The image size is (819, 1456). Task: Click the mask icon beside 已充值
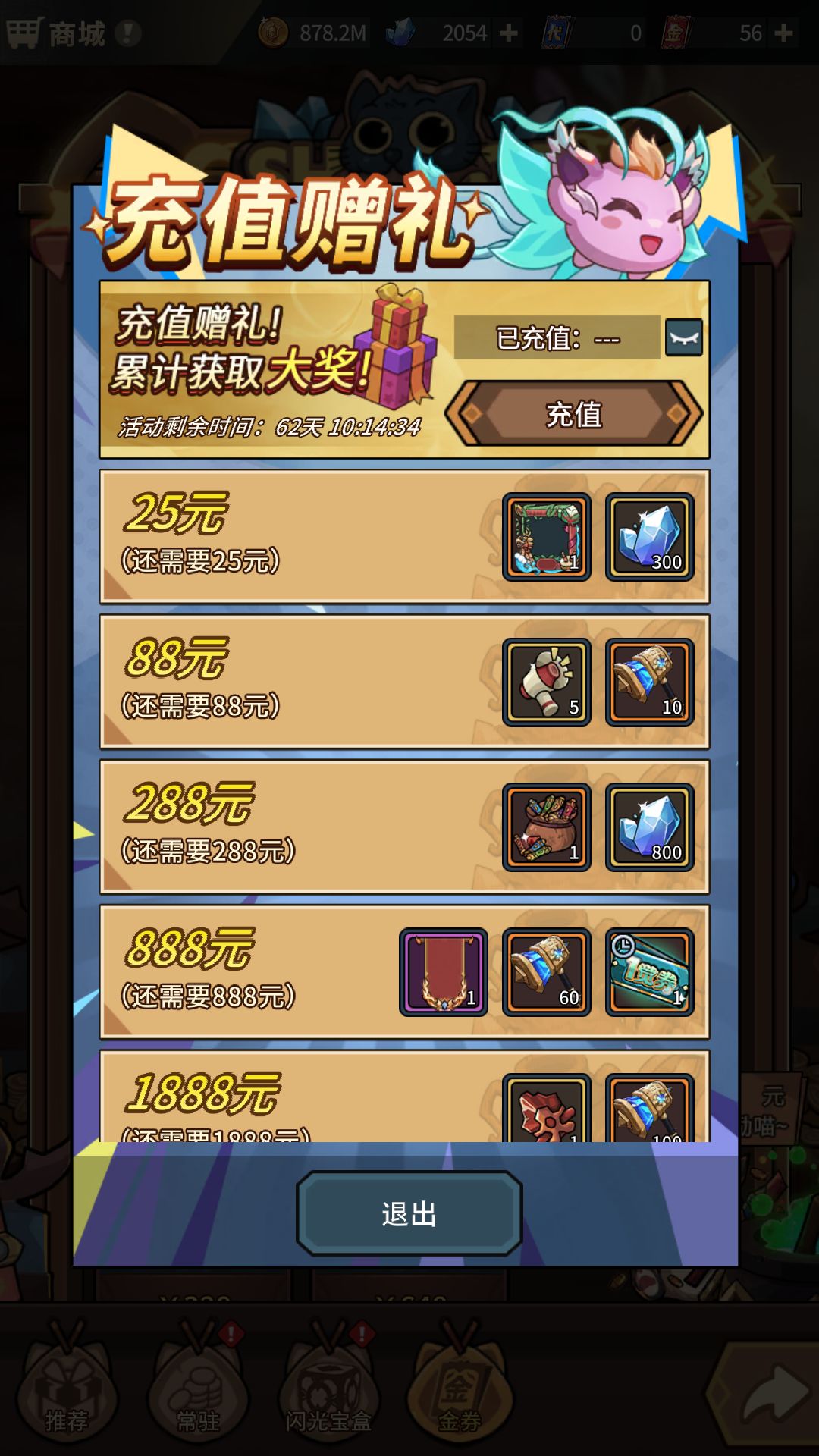coord(683,340)
